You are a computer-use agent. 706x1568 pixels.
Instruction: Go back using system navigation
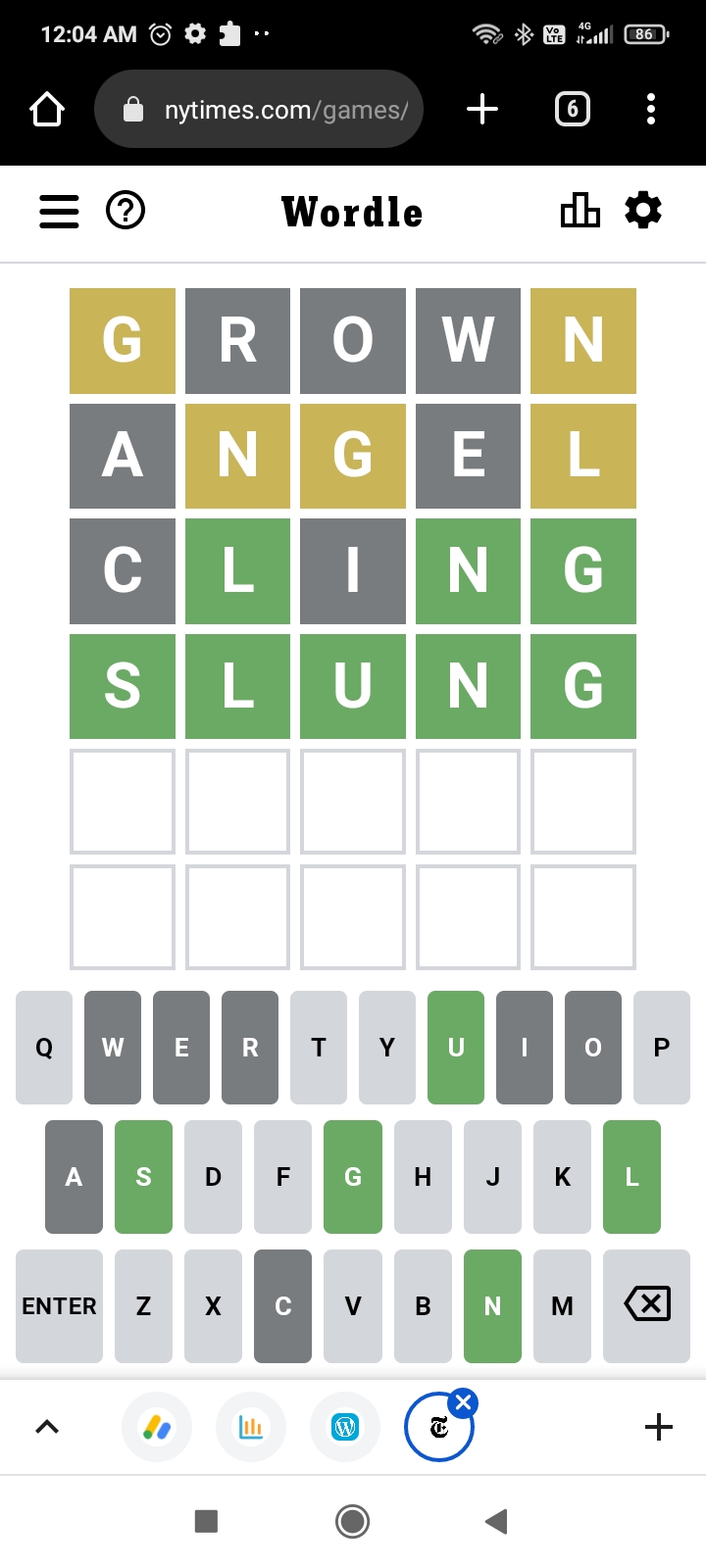pos(496,1521)
